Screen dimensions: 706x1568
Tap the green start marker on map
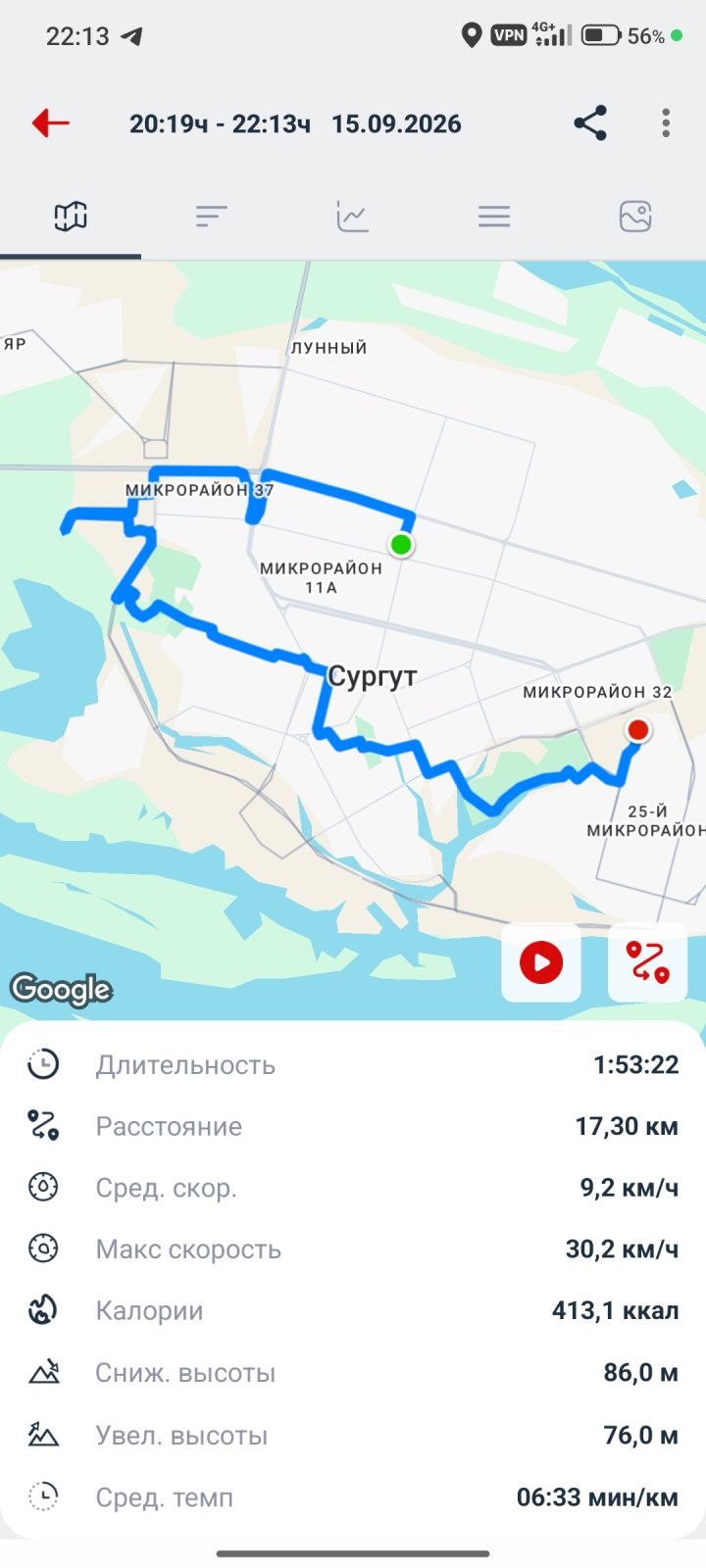click(400, 544)
